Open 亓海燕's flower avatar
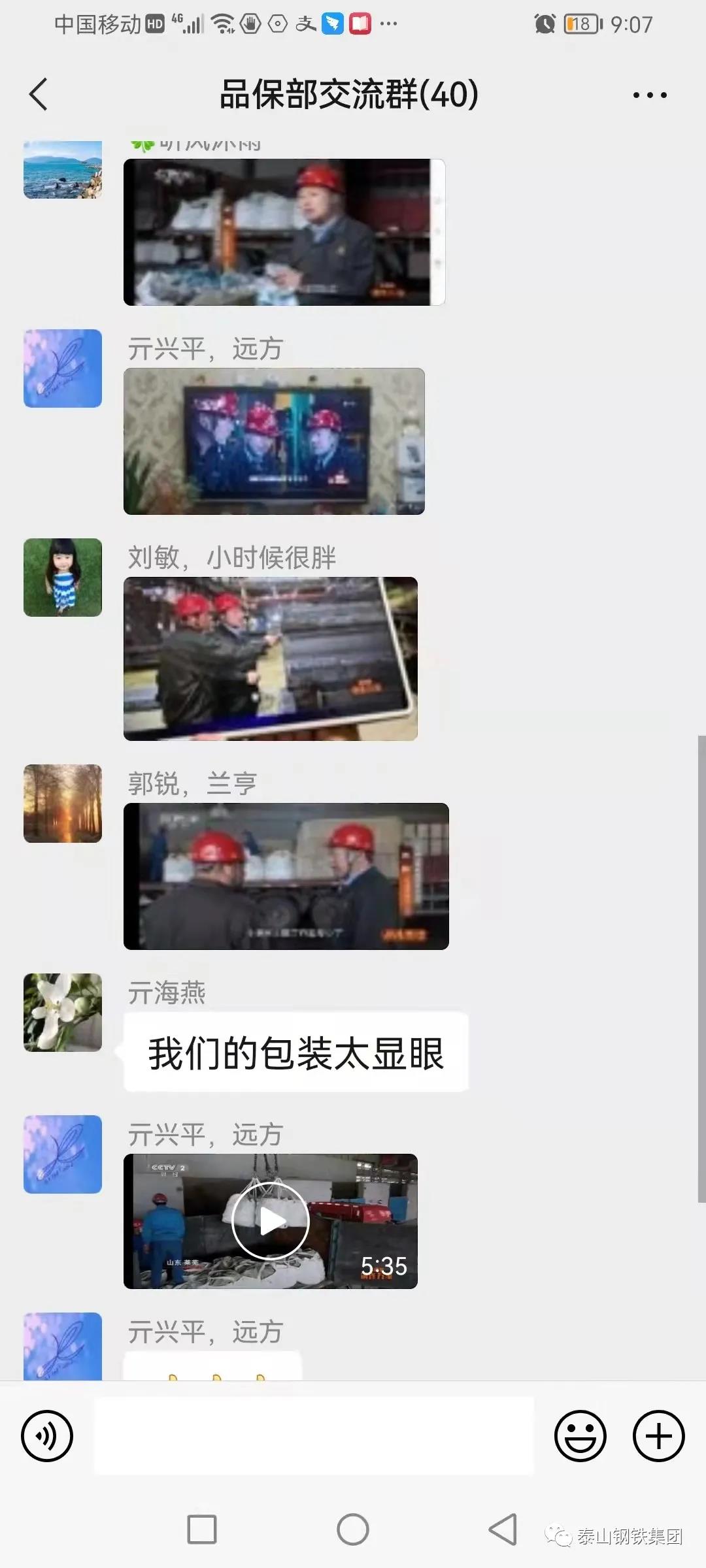The image size is (706, 1568). click(x=63, y=1012)
